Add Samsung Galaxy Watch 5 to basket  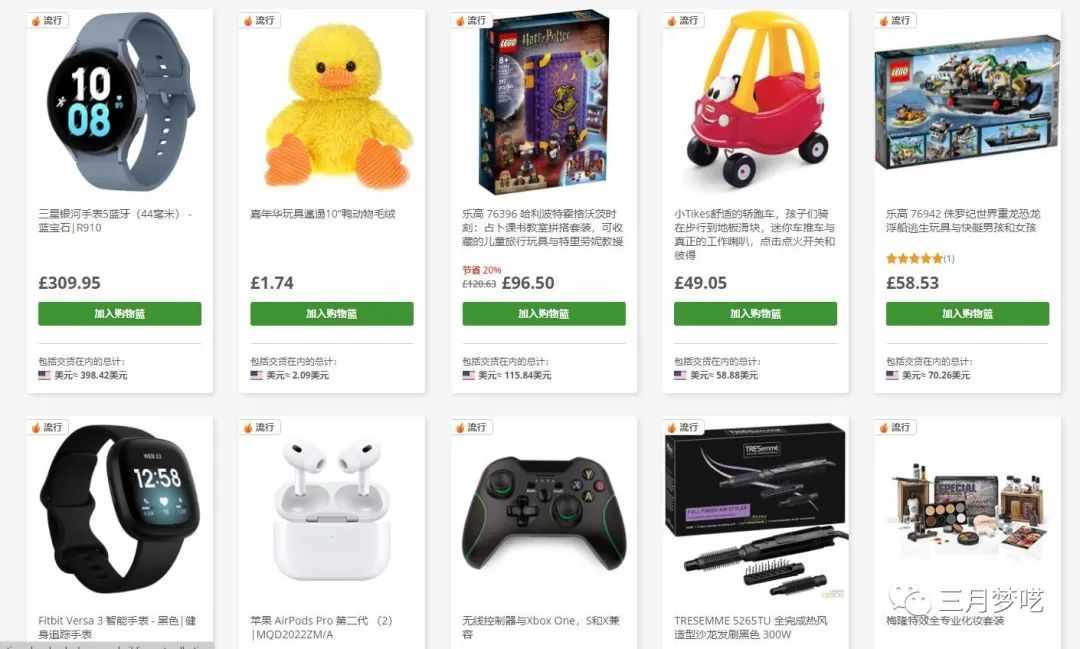pyautogui.click(x=119, y=314)
